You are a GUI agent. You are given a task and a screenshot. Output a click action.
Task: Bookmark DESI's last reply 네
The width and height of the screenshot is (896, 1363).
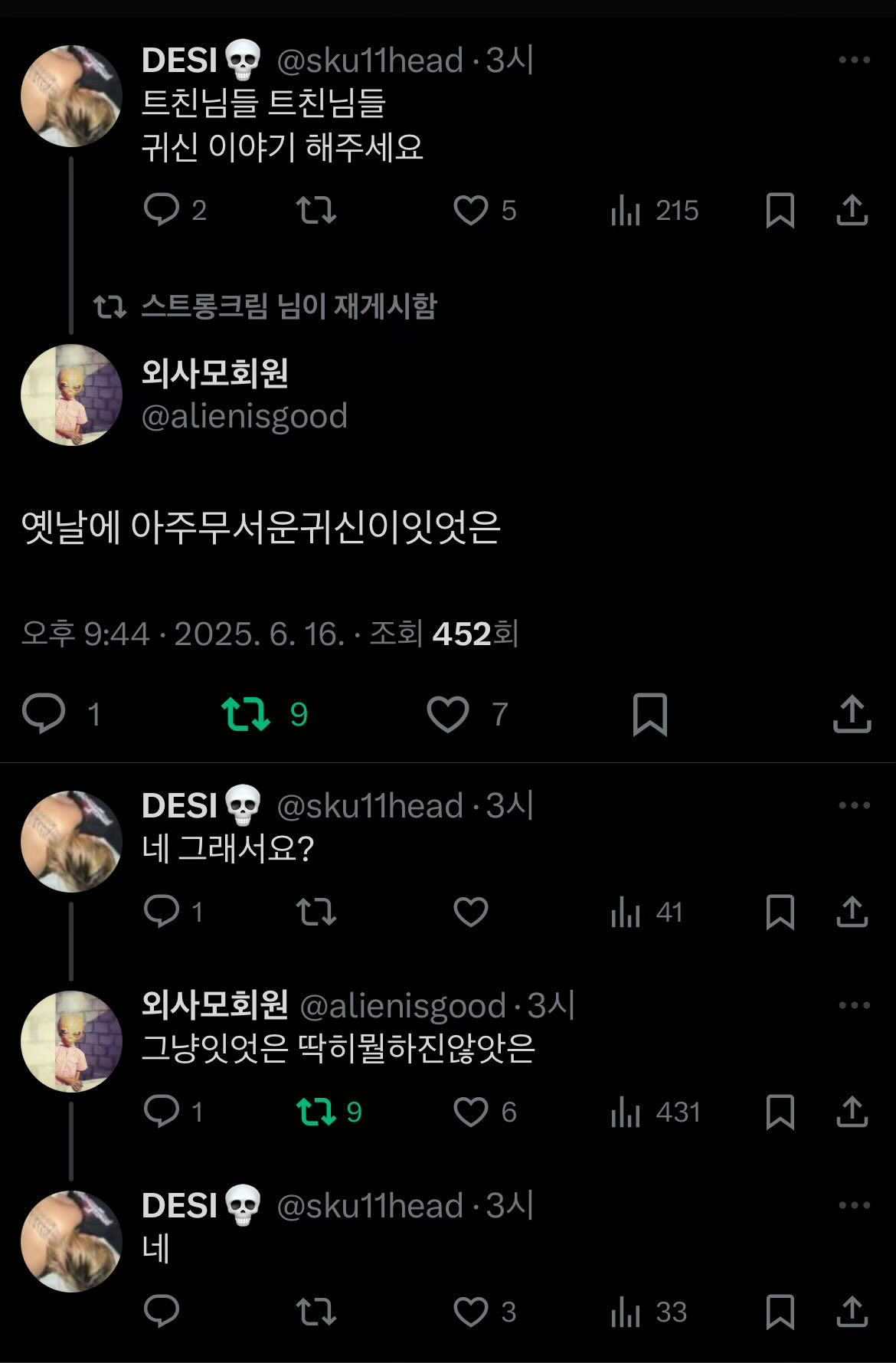pos(780,1312)
